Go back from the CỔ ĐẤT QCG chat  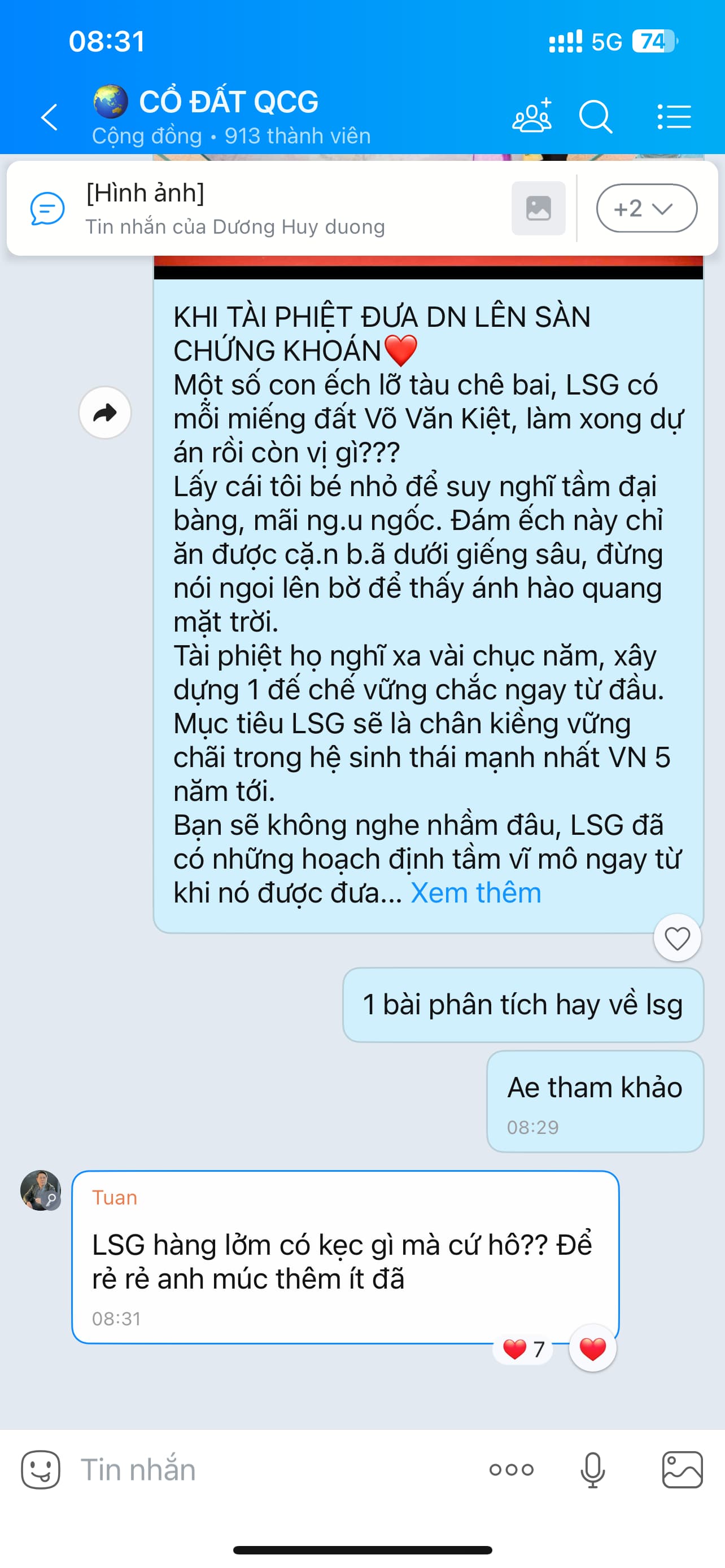(x=49, y=117)
